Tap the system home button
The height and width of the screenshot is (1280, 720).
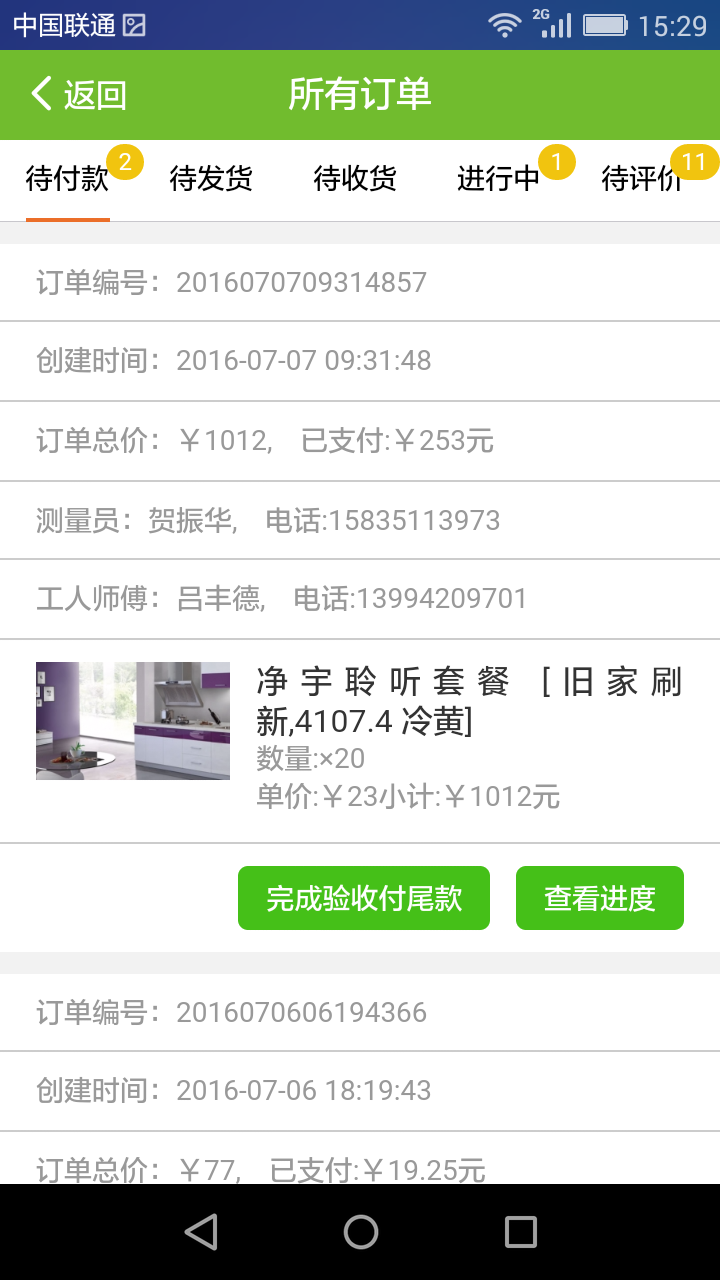tap(360, 1232)
